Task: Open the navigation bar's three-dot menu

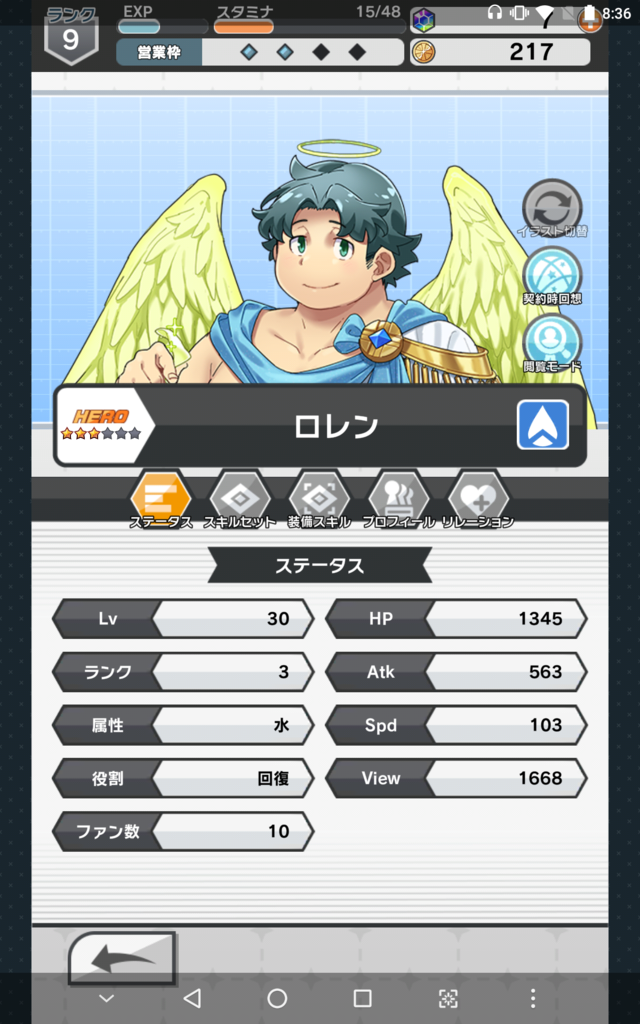Action: click(x=533, y=998)
